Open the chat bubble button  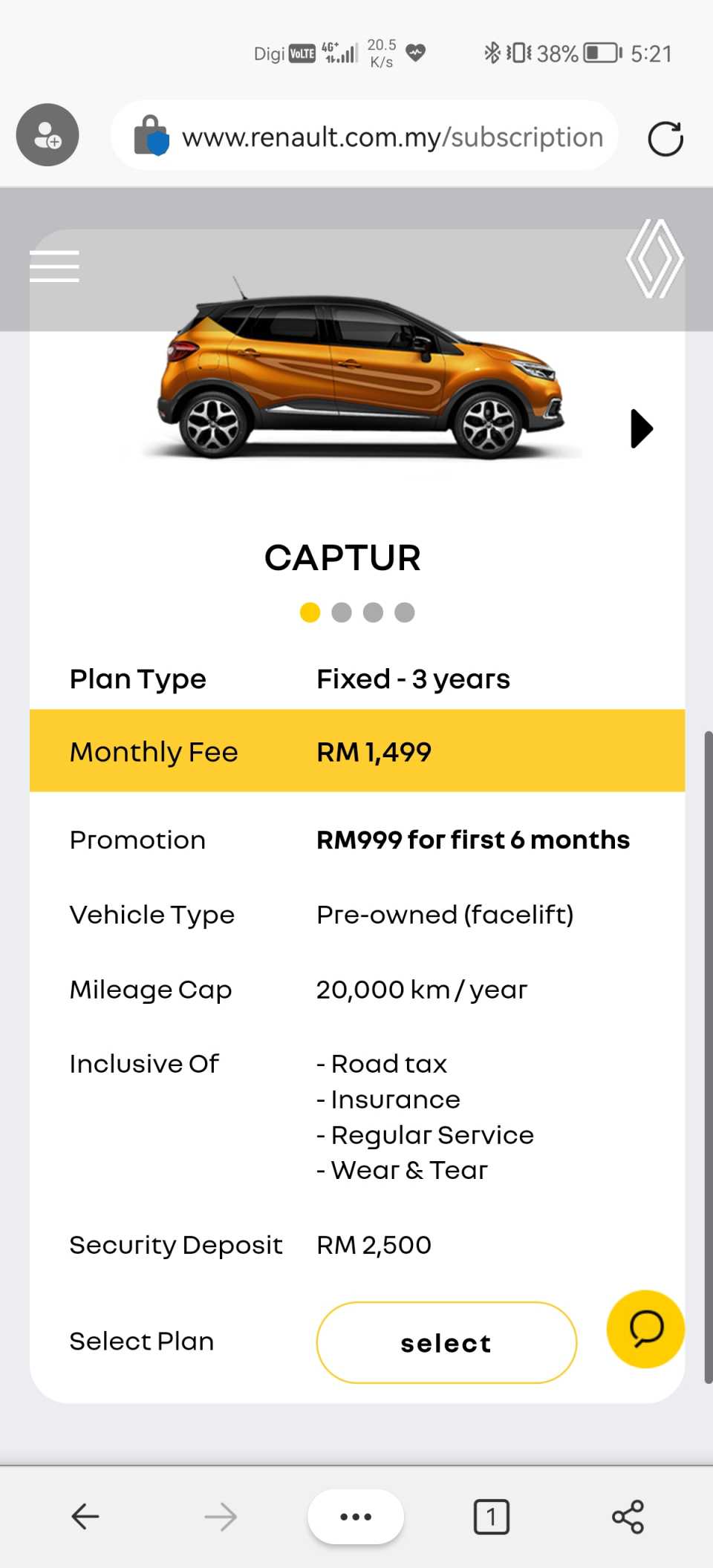pyautogui.click(x=645, y=1328)
